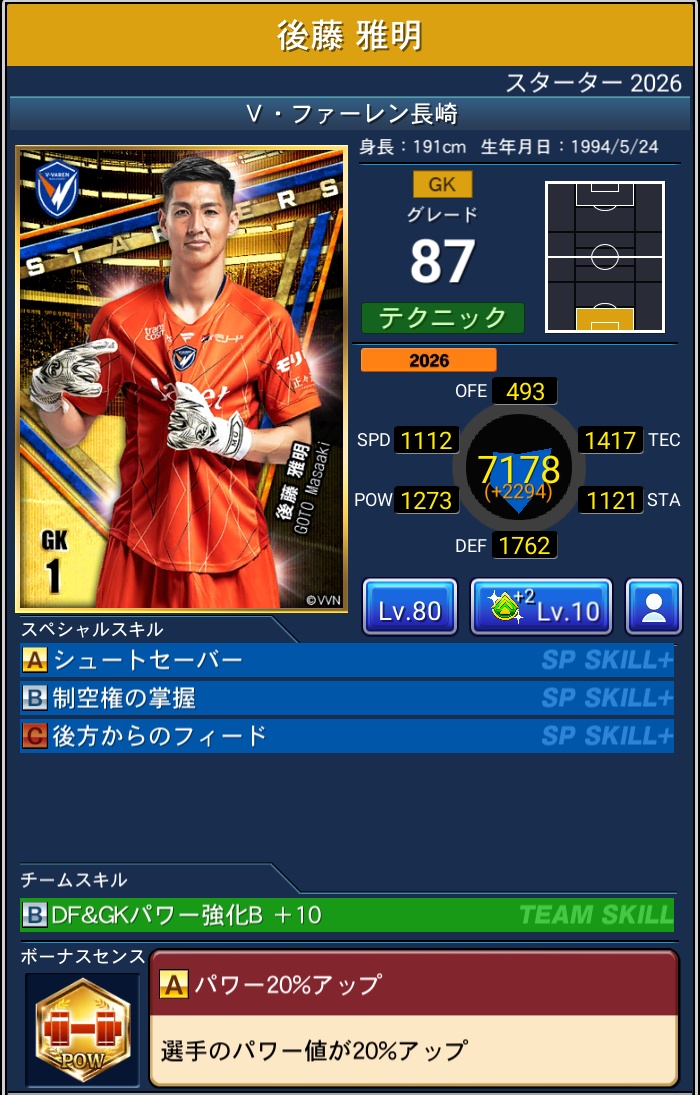
Task: Select the 制空権の掌握 special skill row
Action: click(346, 698)
